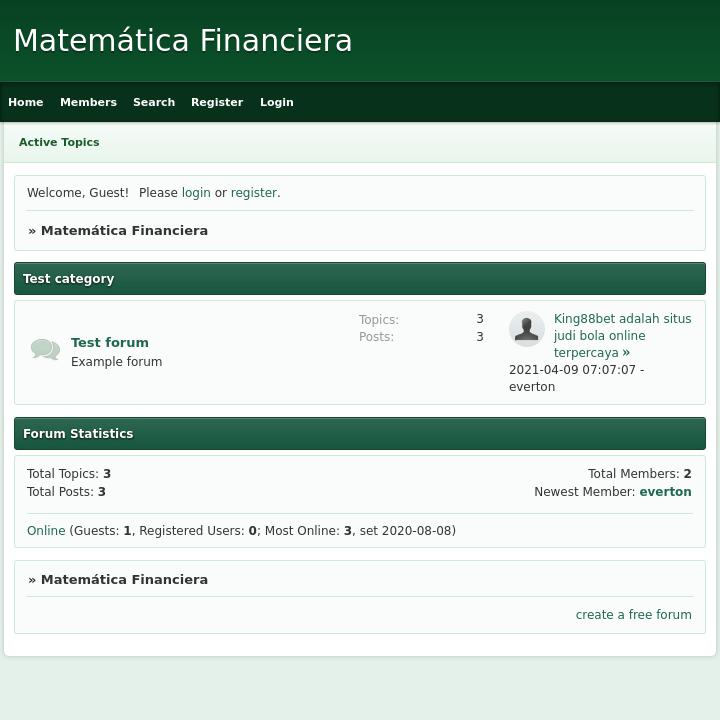Tap the register link in welcome message

click(x=254, y=193)
